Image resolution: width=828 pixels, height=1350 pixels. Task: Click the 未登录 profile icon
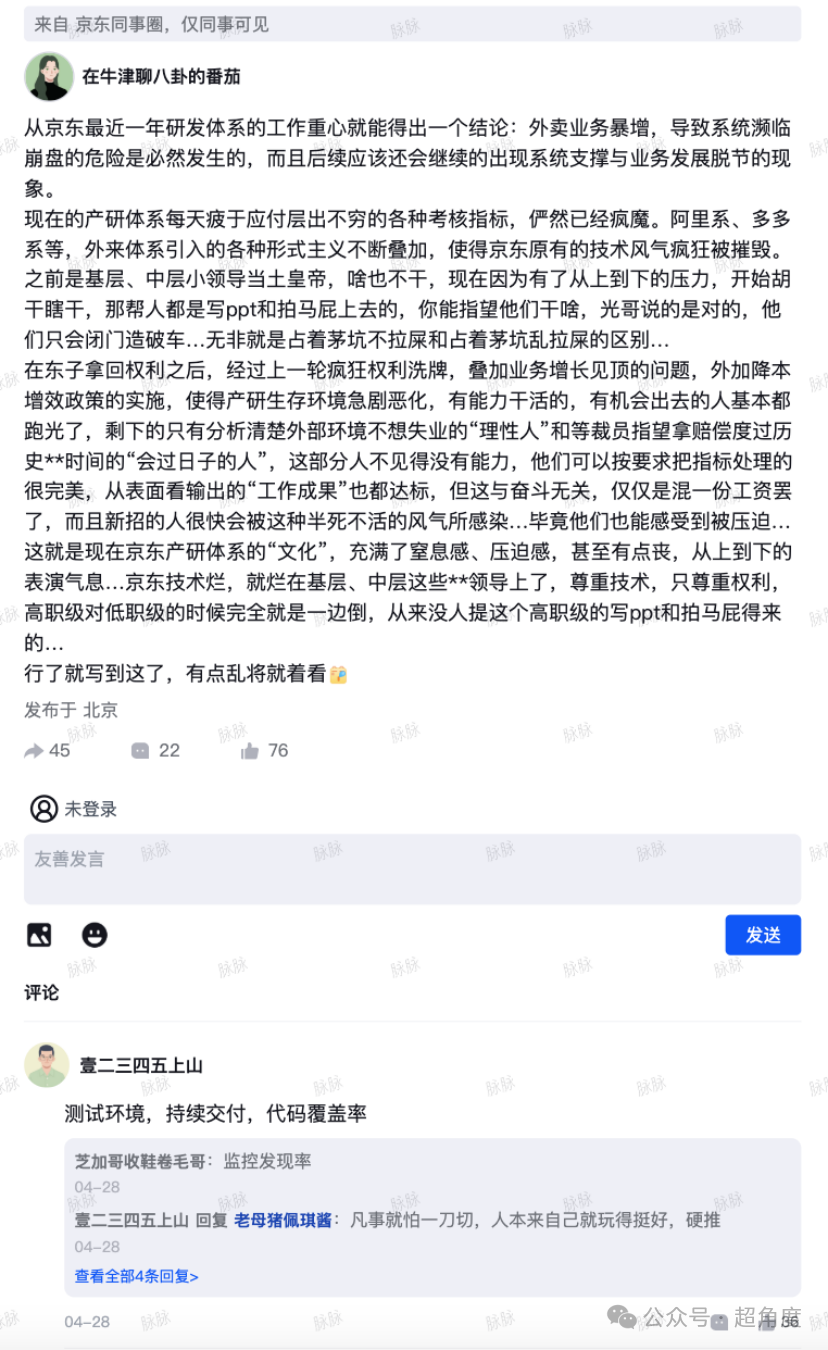41,808
